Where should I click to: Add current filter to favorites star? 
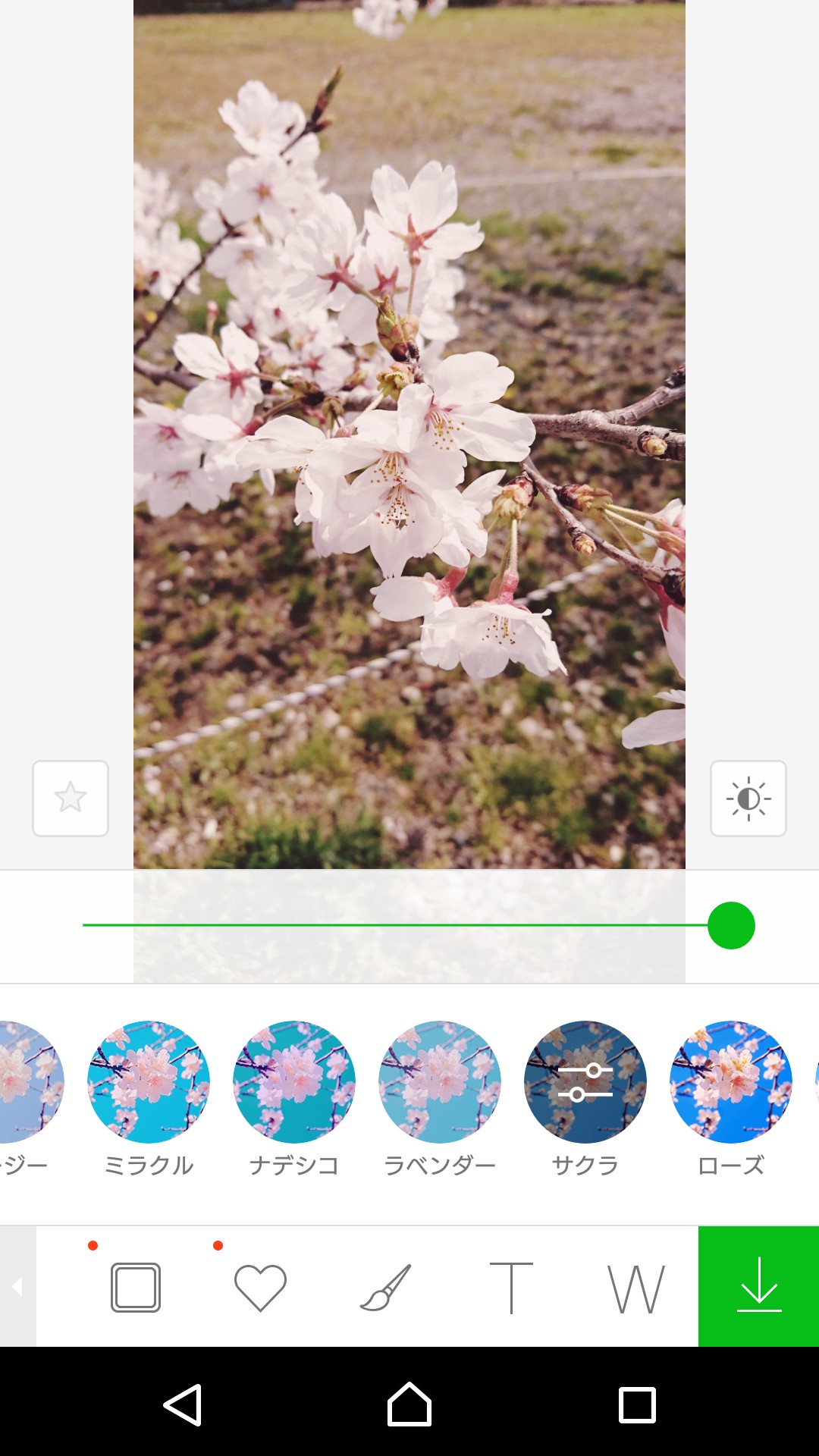coord(71,798)
